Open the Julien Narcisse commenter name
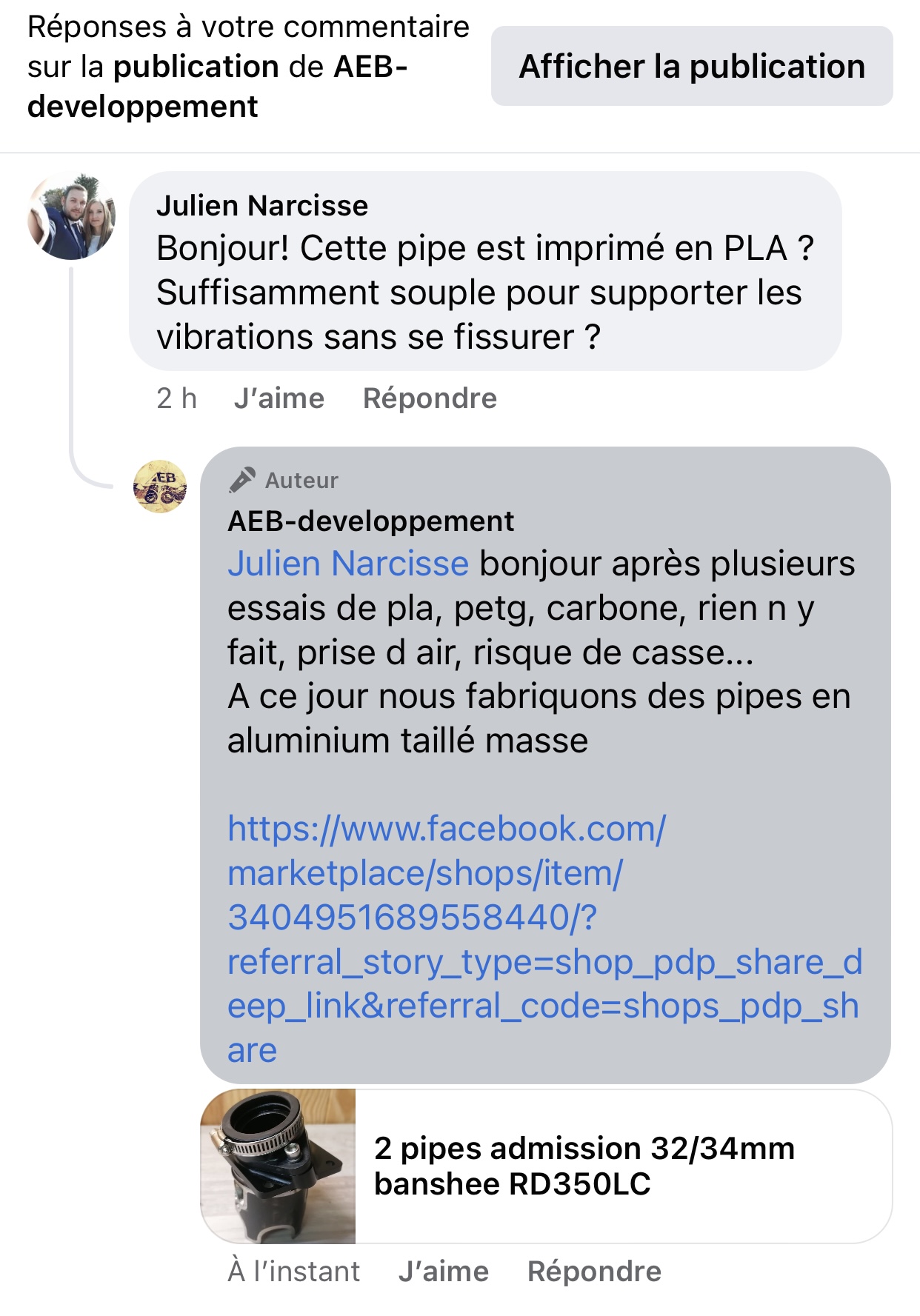920x1316 pixels. point(262,206)
